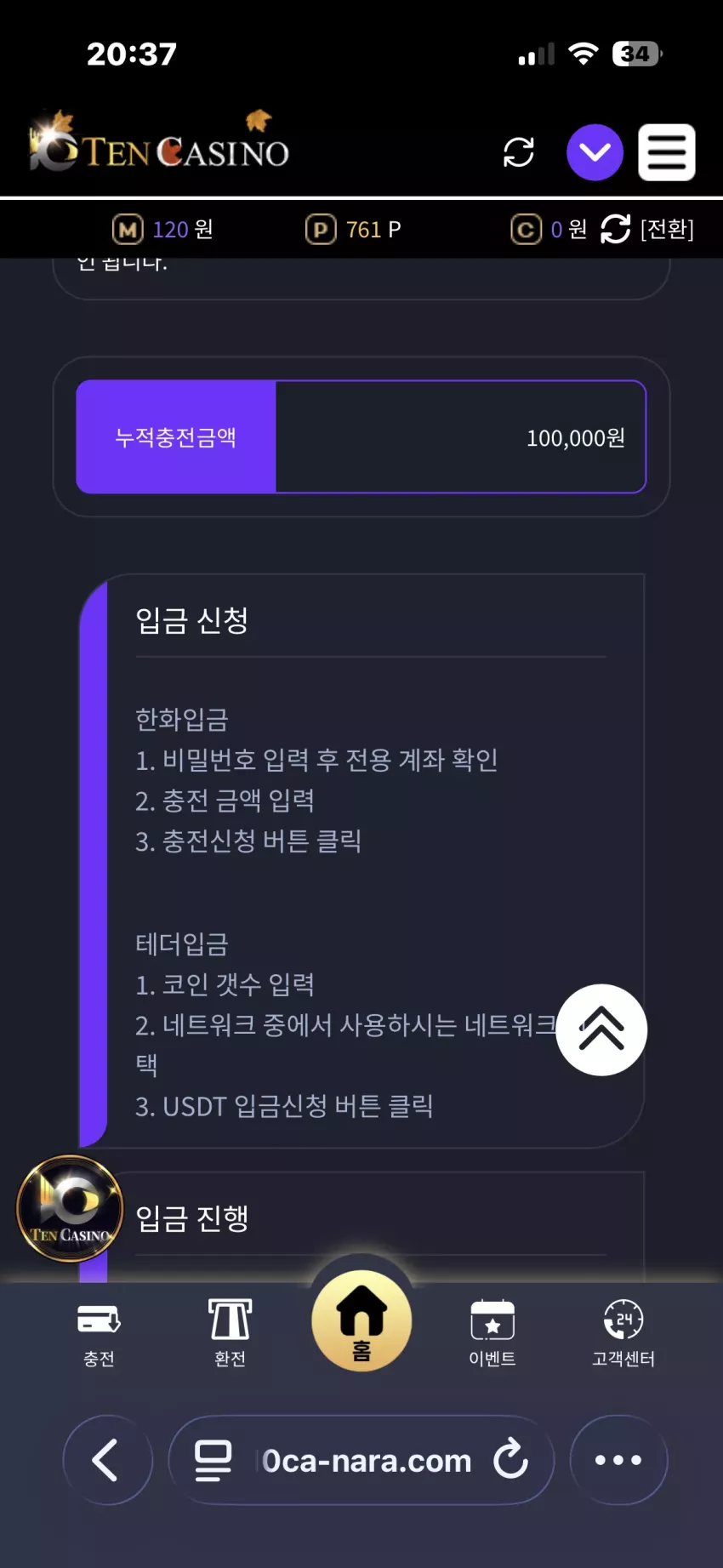Tap the 전환 convert button

click(x=647, y=229)
